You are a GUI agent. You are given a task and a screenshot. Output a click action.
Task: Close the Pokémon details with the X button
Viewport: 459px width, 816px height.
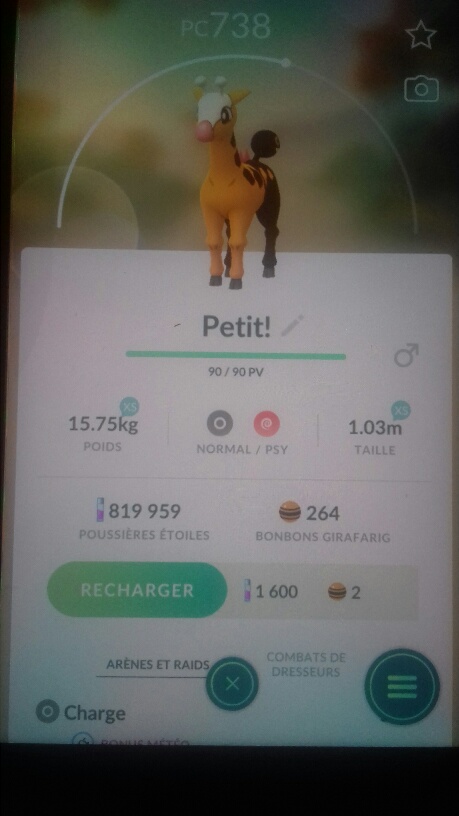tap(232, 684)
